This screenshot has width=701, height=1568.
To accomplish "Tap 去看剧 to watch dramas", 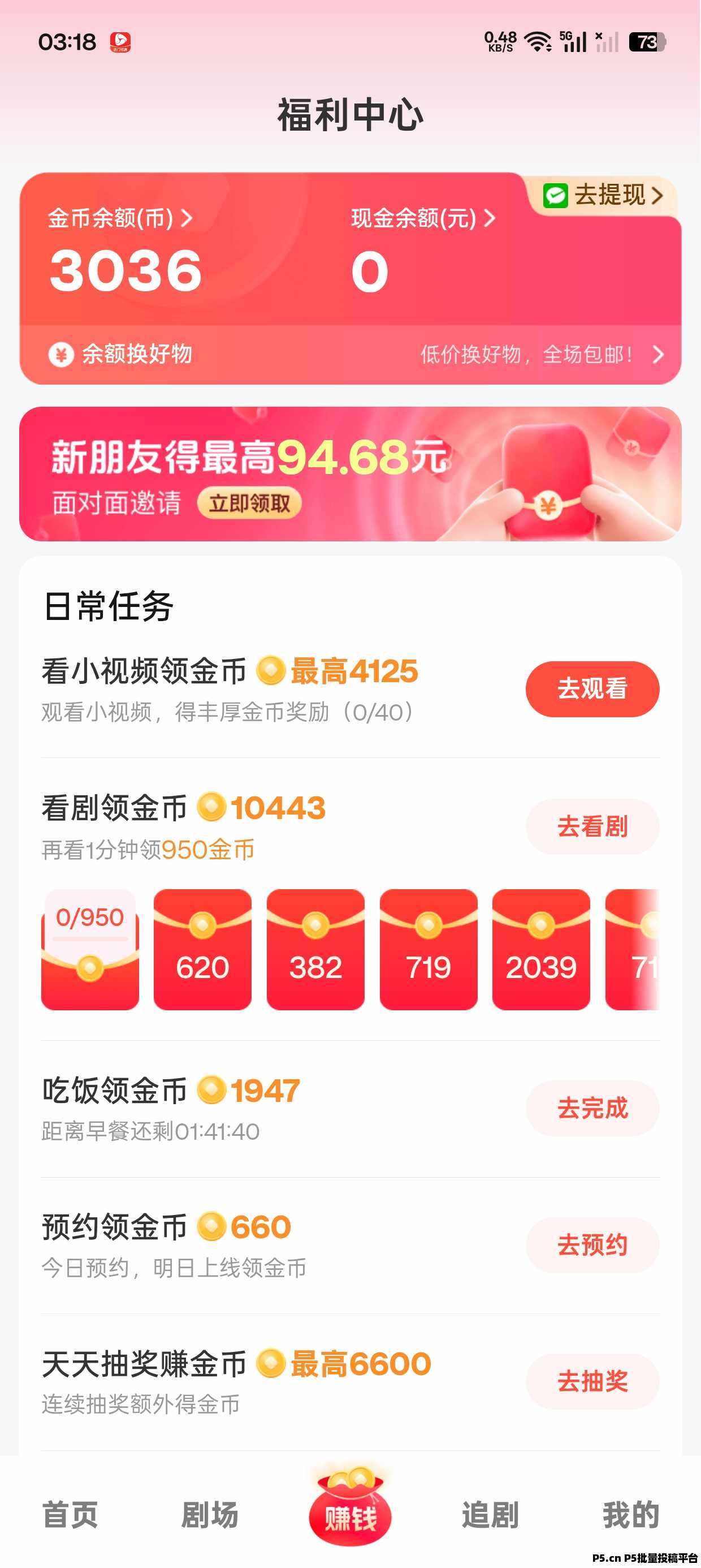I will point(592,826).
